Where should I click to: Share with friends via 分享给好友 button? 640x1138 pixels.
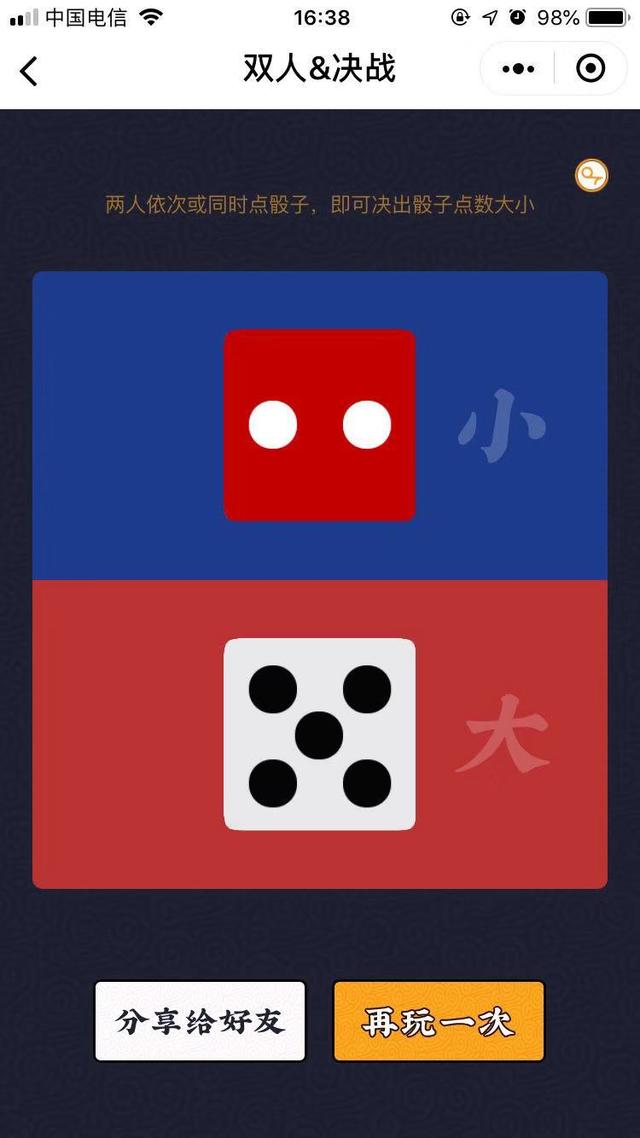(200, 1021)
